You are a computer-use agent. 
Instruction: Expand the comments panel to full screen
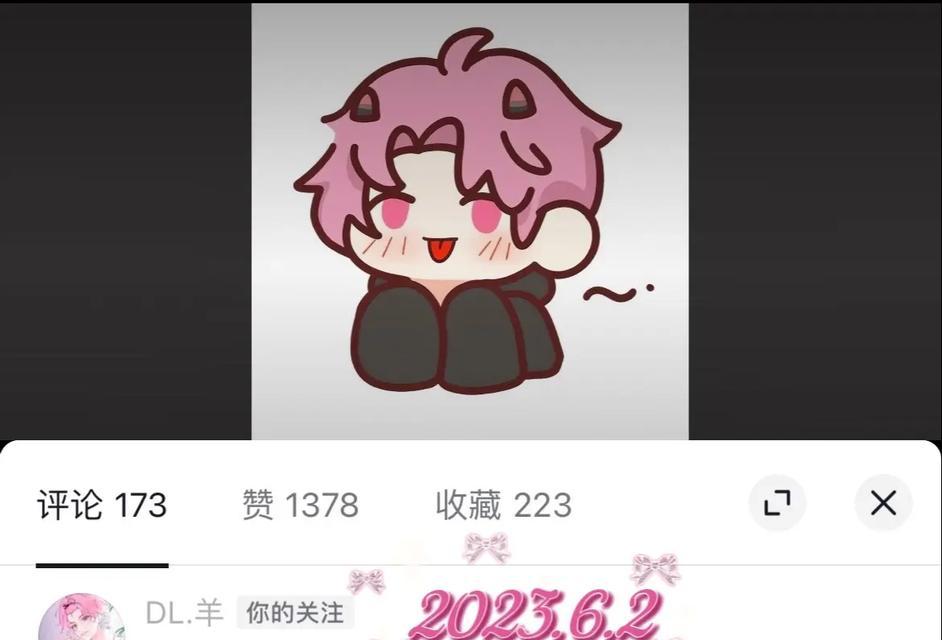click(777, 503)
